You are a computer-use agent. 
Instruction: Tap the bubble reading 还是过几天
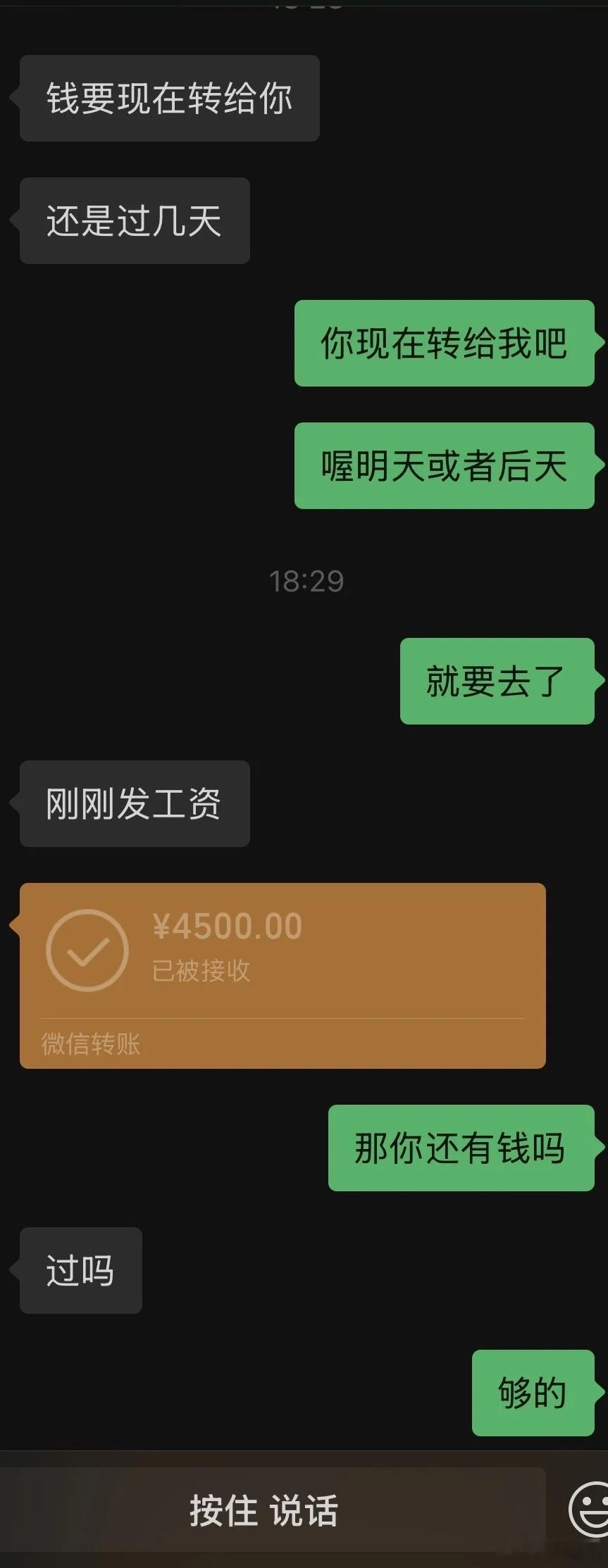[134, 220]
